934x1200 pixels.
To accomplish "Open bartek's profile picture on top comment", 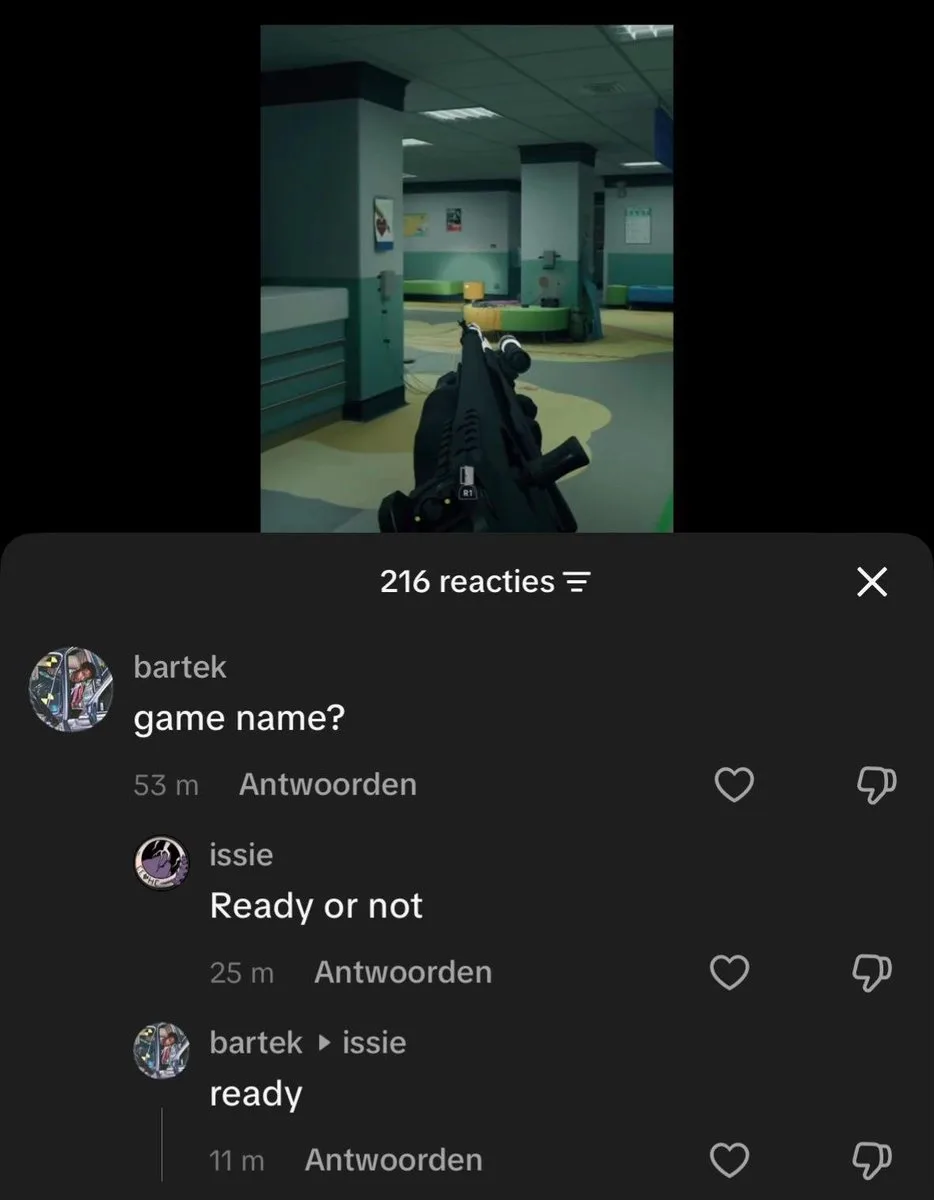I will click(69, 688).
